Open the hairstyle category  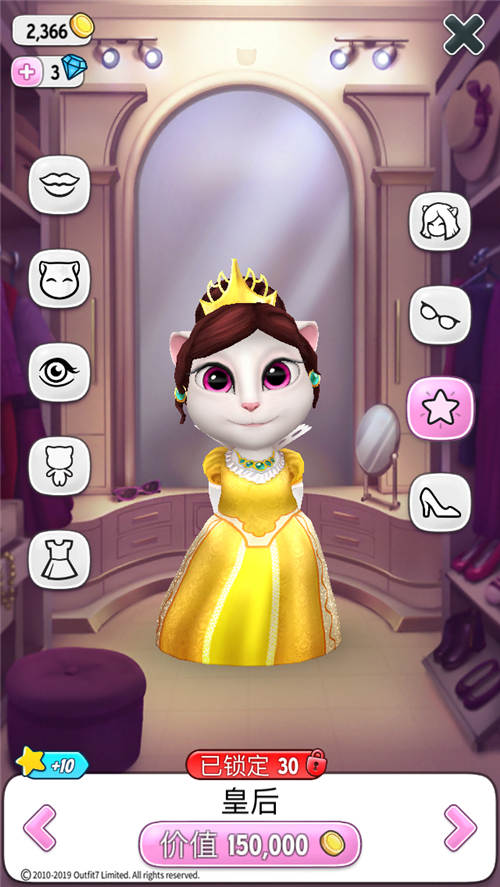440,221
